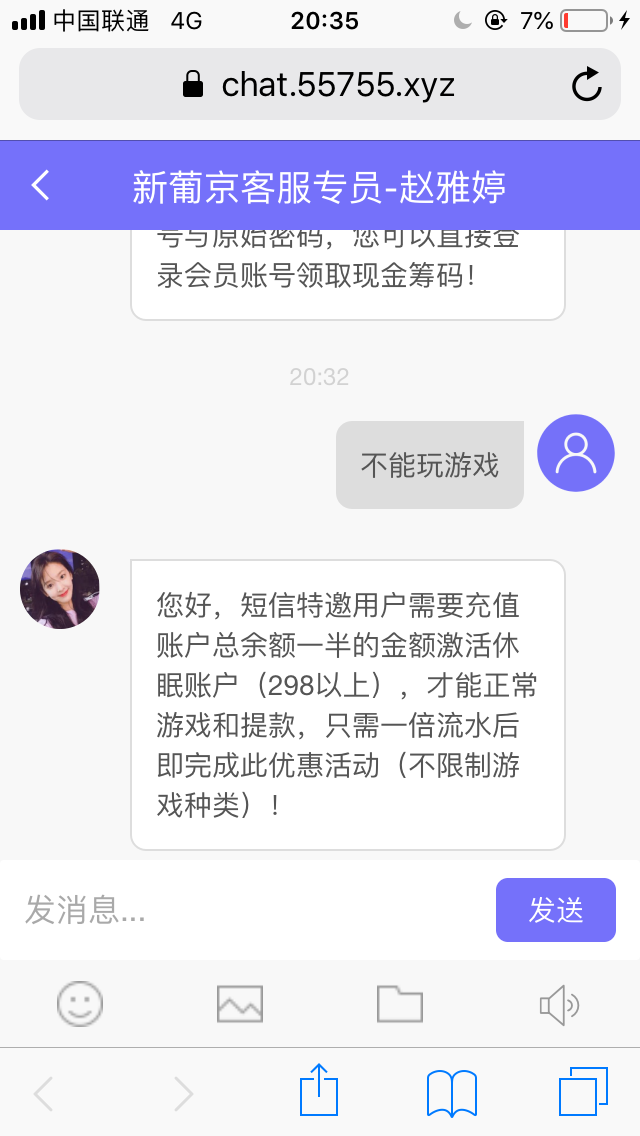Reload the page in the address bar
Viewport: 640px width, 1136px height.
pyautogui.click(x=587, y=85)
